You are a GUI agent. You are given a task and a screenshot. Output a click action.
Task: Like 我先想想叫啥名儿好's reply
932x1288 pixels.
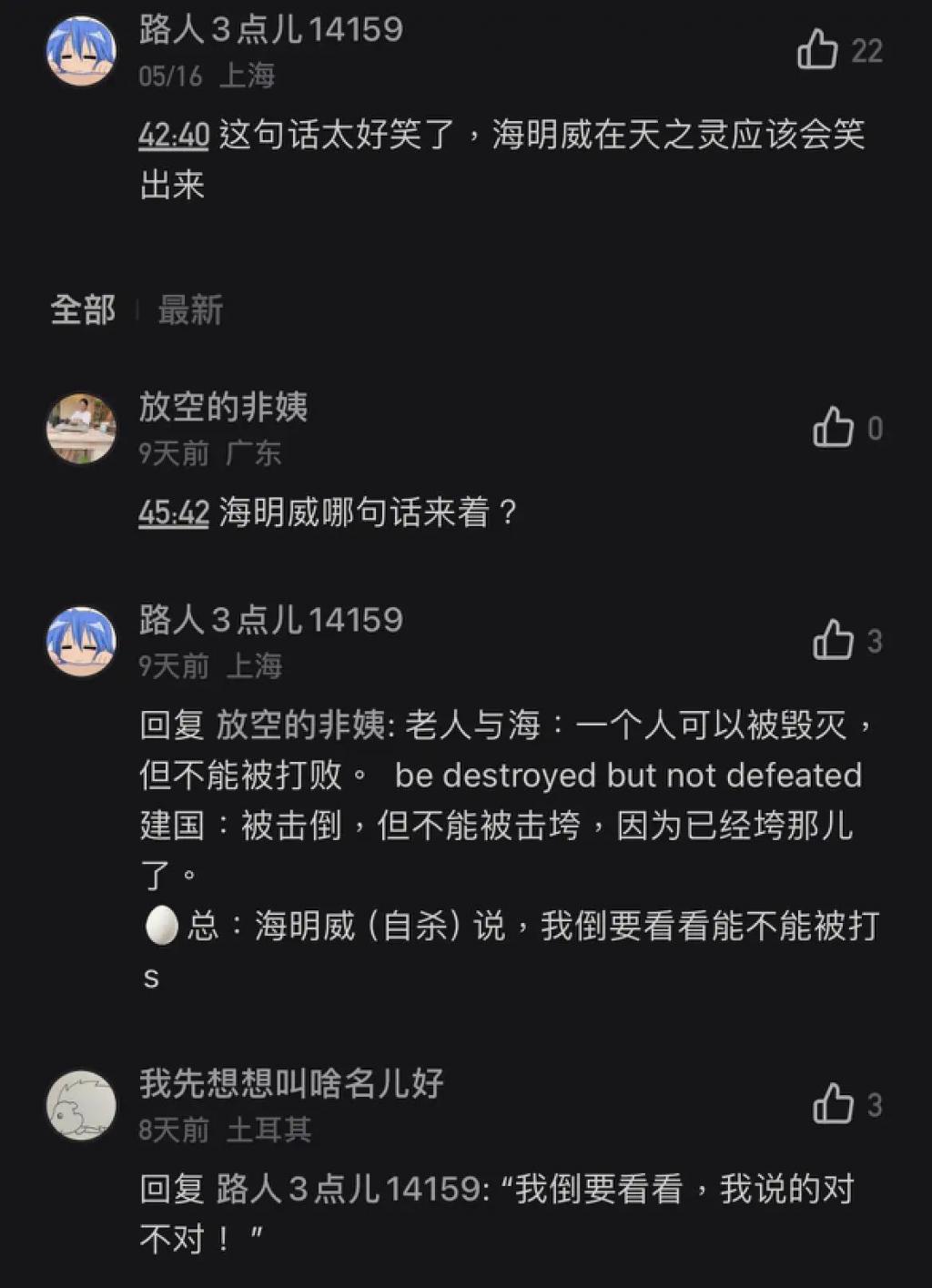pyautogui.click(x=833, y=1104)
